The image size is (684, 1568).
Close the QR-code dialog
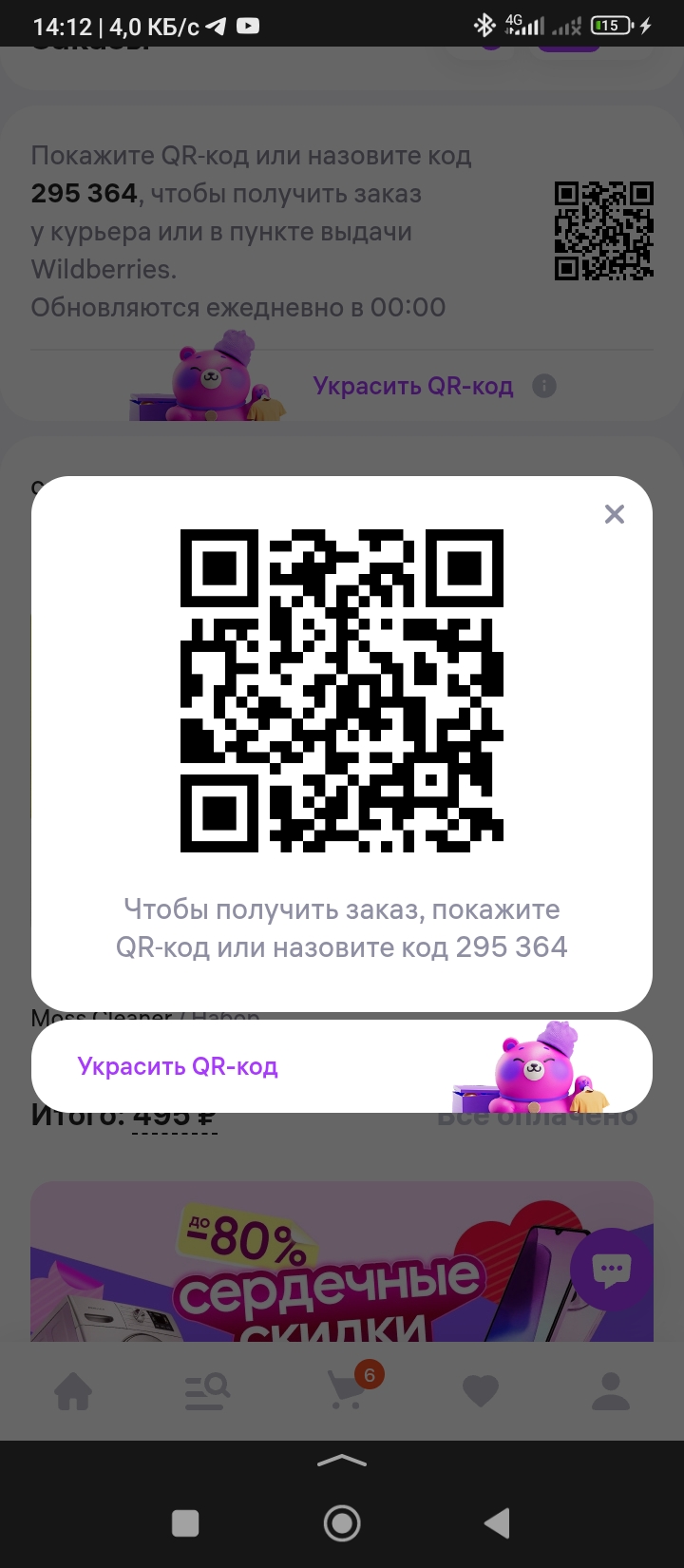615,514
